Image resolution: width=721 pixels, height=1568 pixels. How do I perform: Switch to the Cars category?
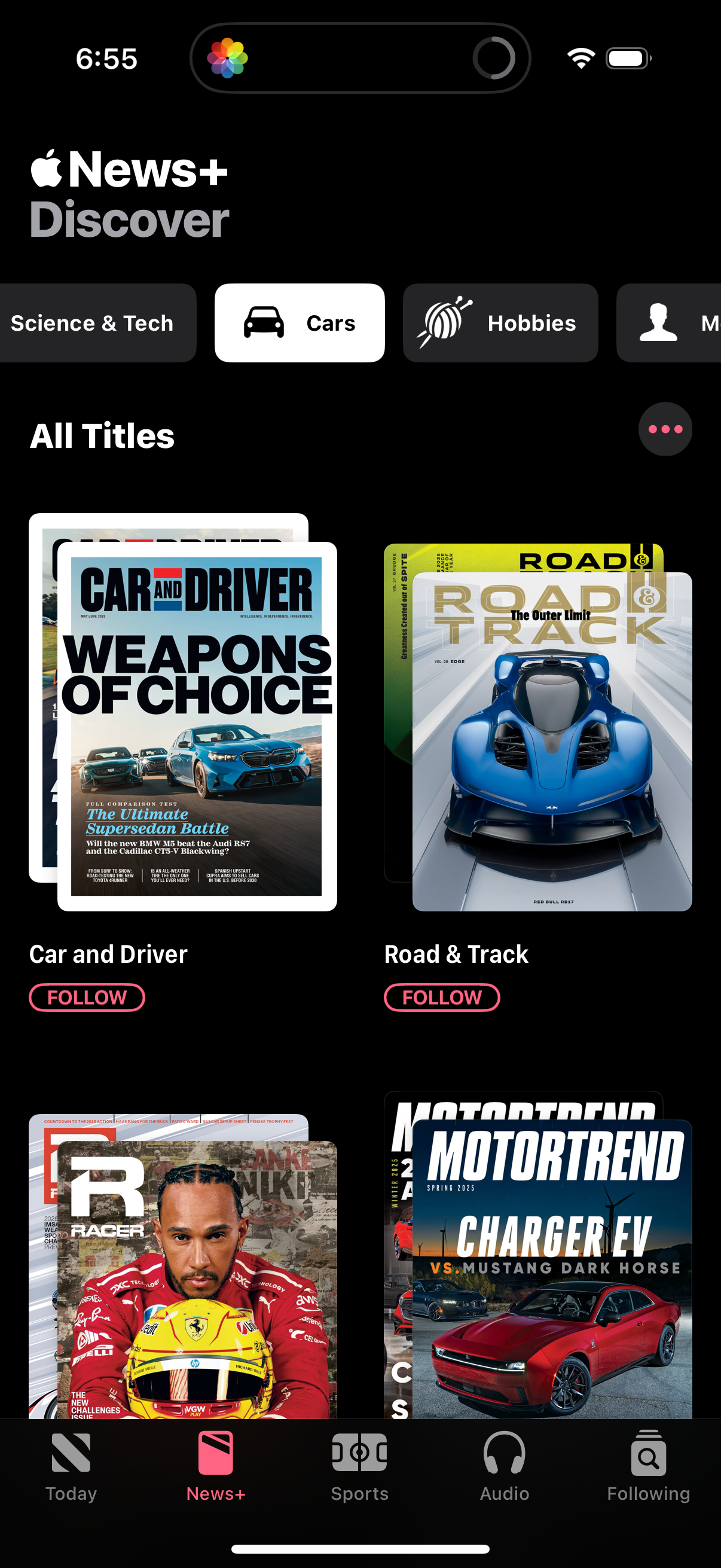300,323
